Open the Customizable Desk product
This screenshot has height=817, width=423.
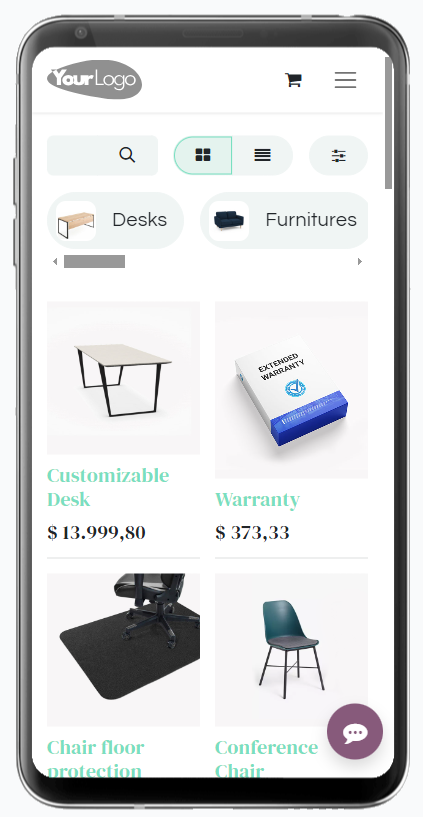[108, 487]
